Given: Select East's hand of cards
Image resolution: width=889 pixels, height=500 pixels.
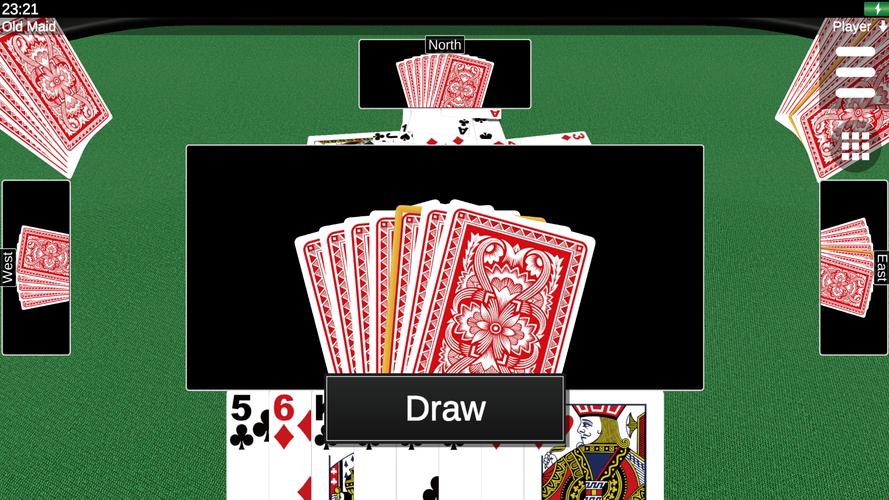Looking at the screenshot, I should pos(847,267).
